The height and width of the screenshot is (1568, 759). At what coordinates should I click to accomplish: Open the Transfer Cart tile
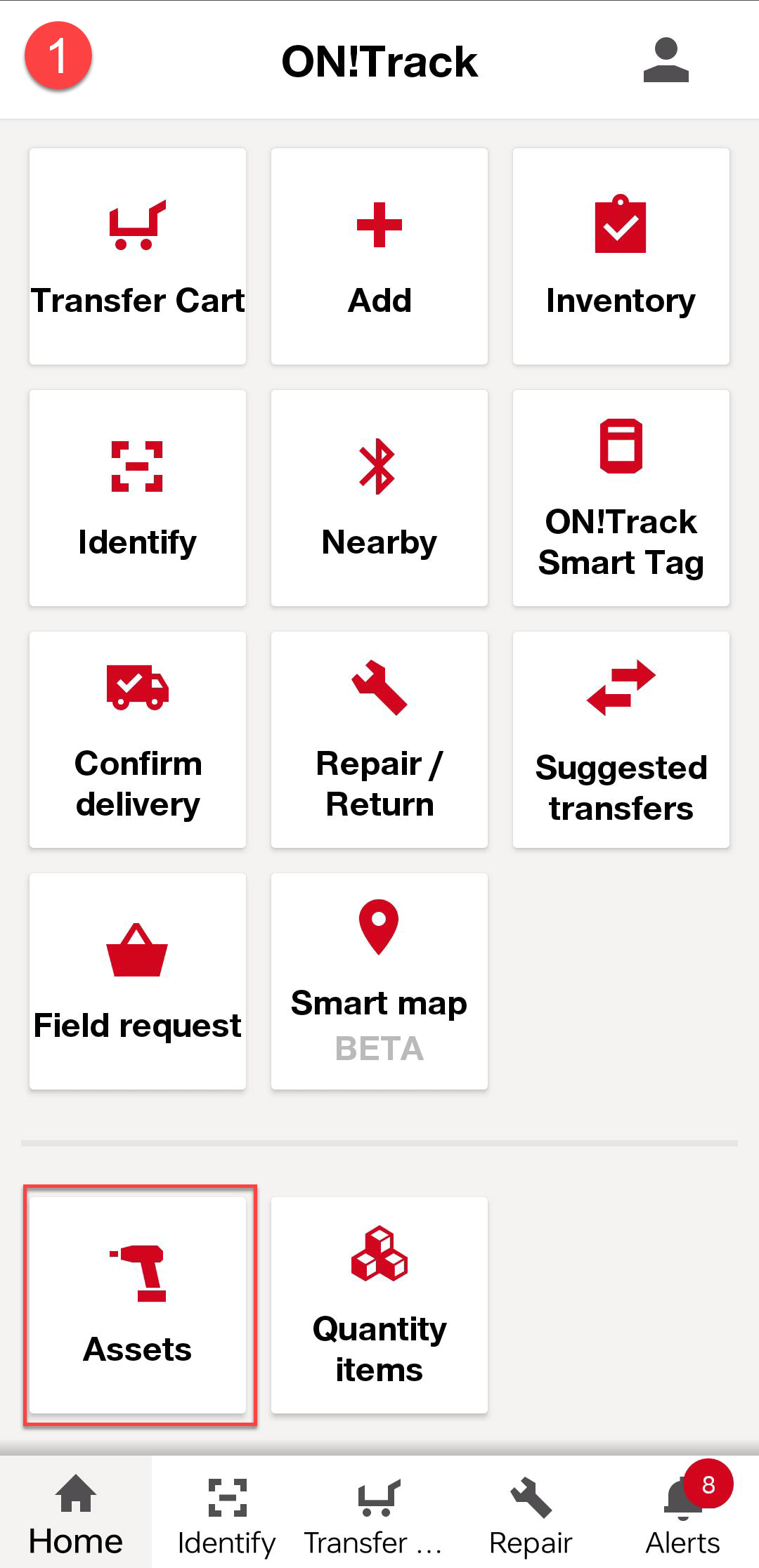[x=138, y=256]
